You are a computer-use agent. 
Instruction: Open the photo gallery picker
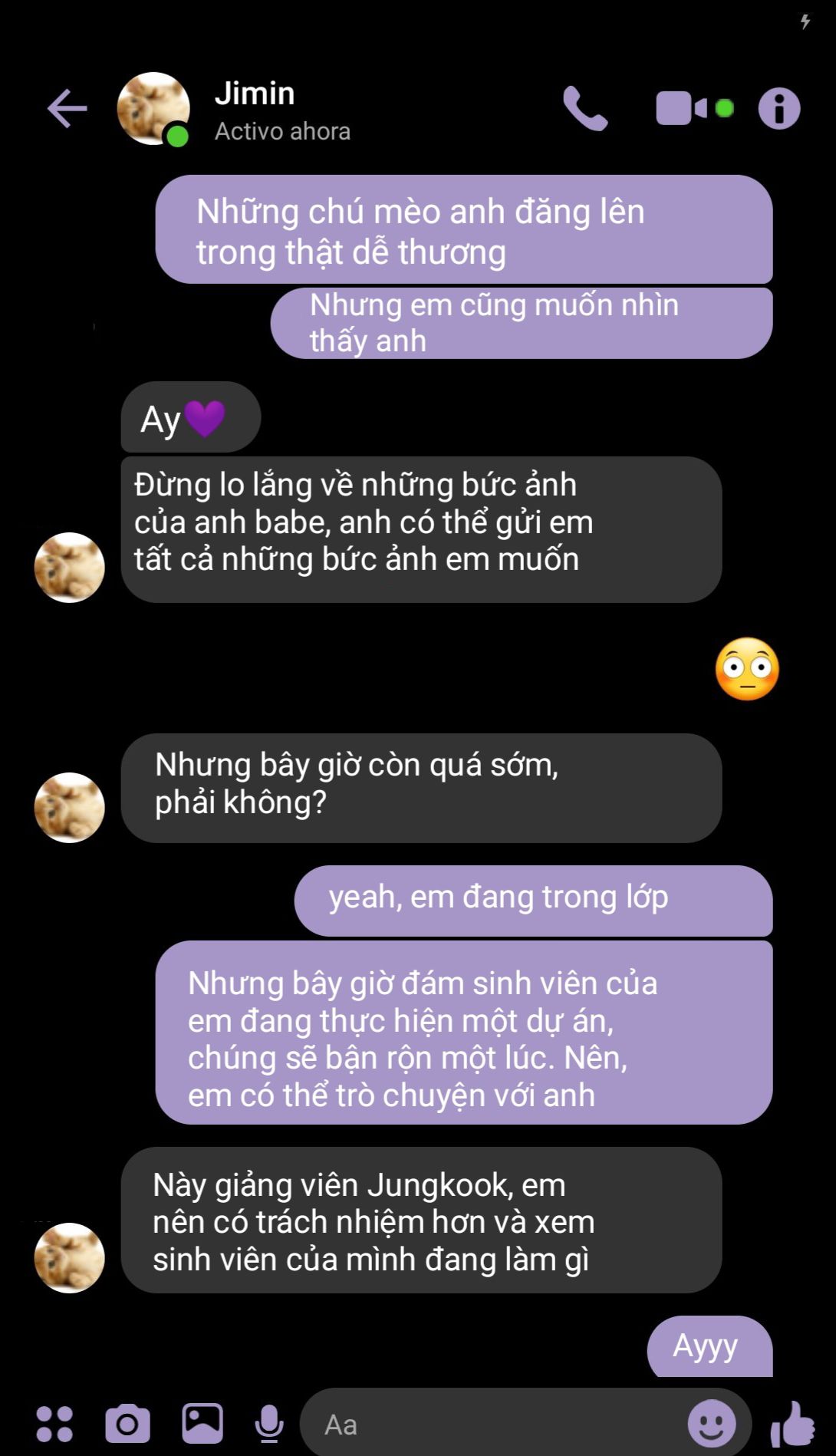202,1423
